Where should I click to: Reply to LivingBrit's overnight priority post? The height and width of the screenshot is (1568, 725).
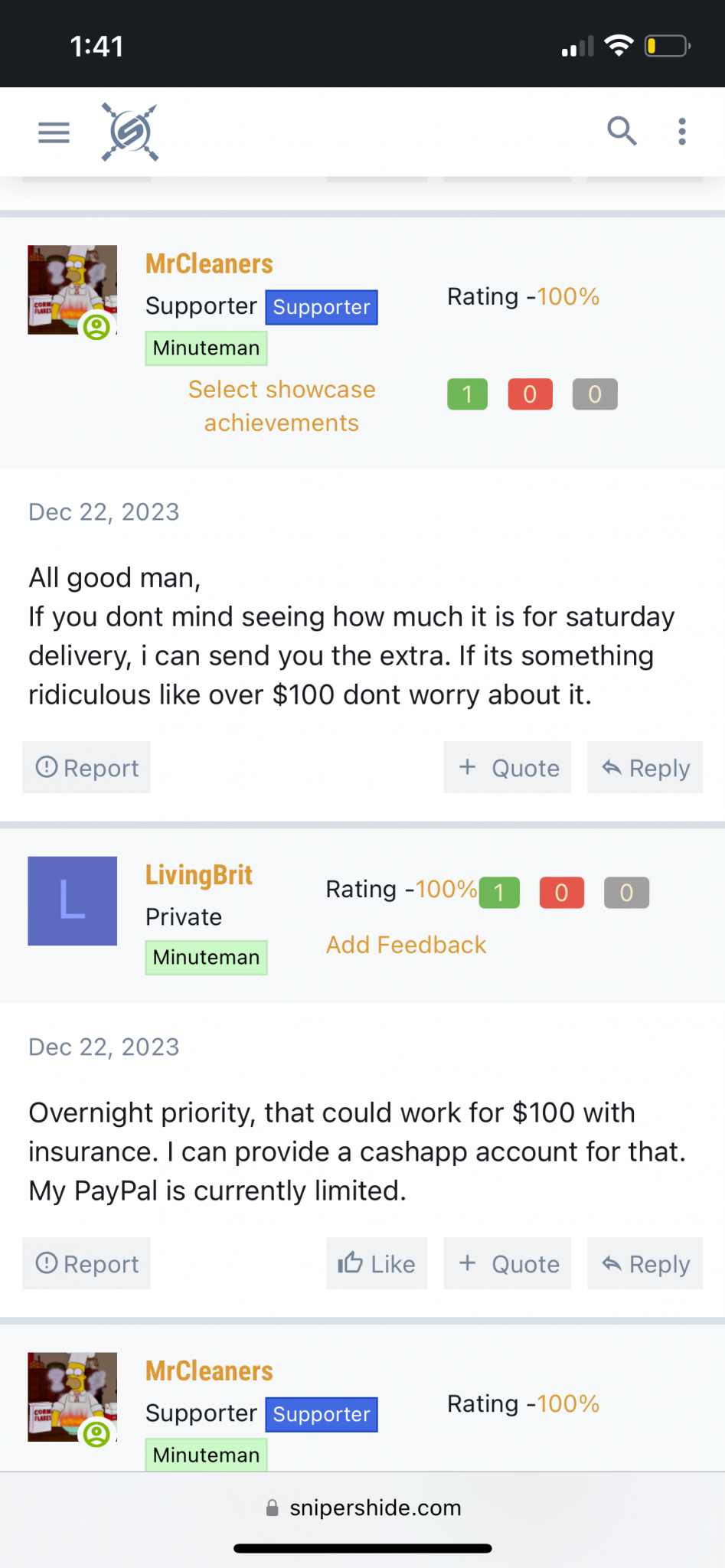click(645, 1263)
